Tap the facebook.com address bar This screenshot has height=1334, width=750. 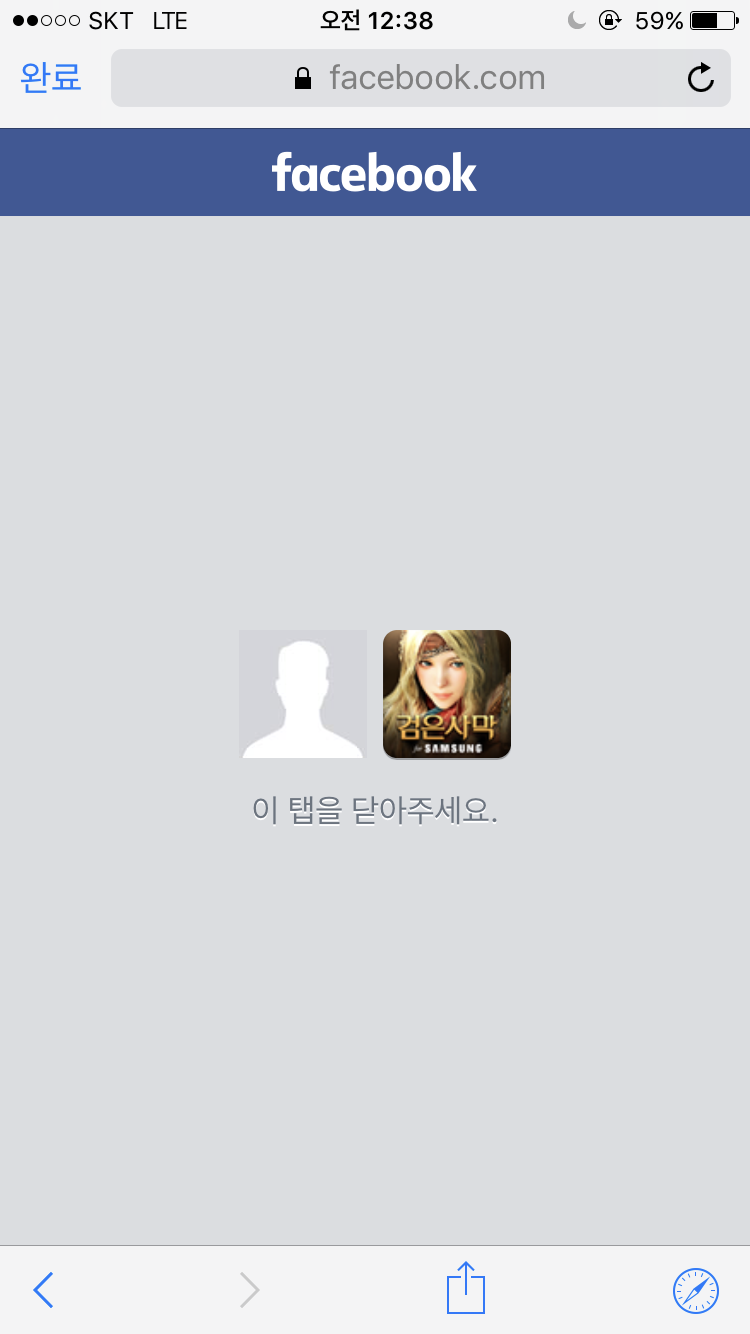tap(420, 77)
